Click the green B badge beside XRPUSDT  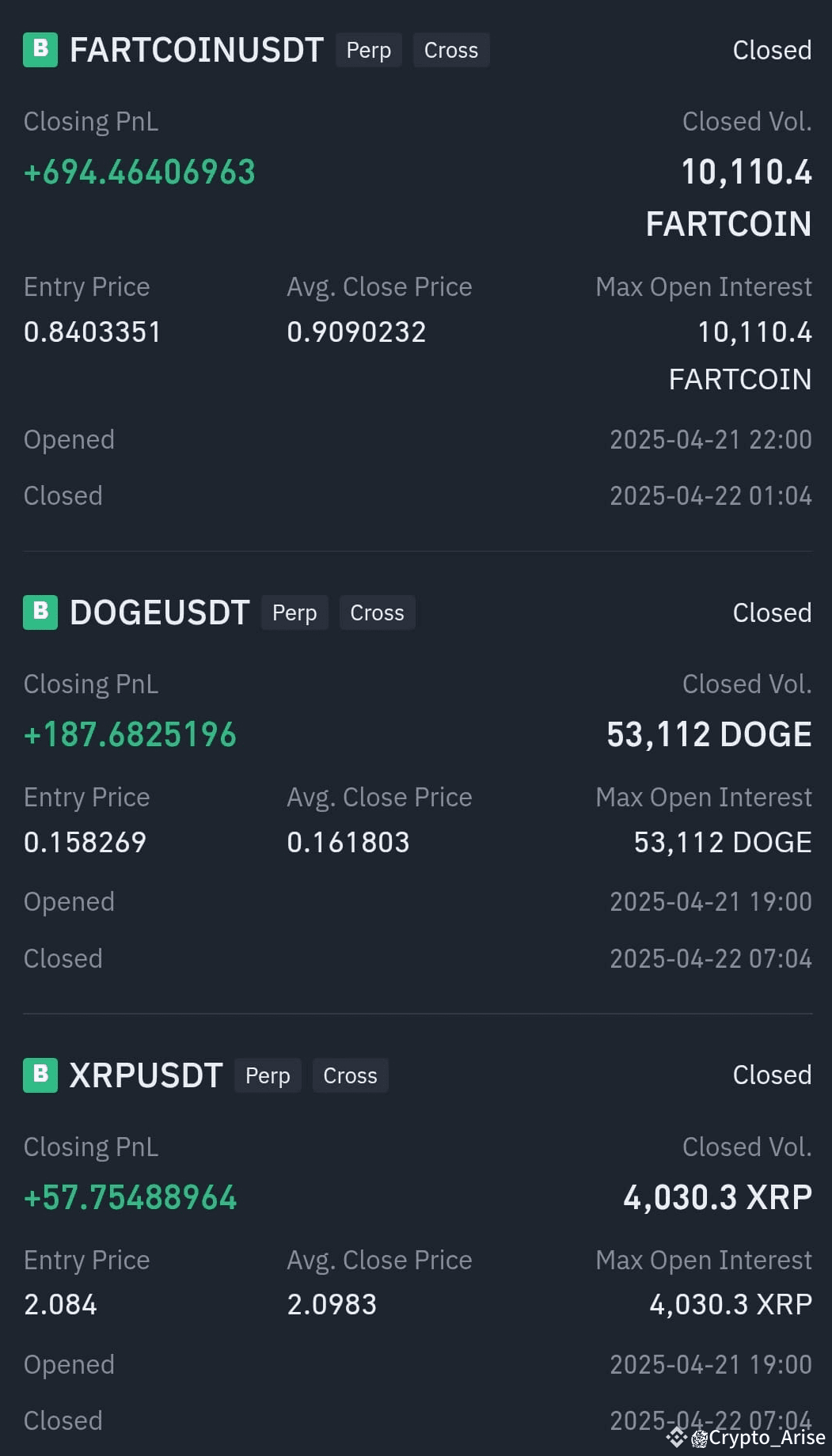pos(39,1075)
